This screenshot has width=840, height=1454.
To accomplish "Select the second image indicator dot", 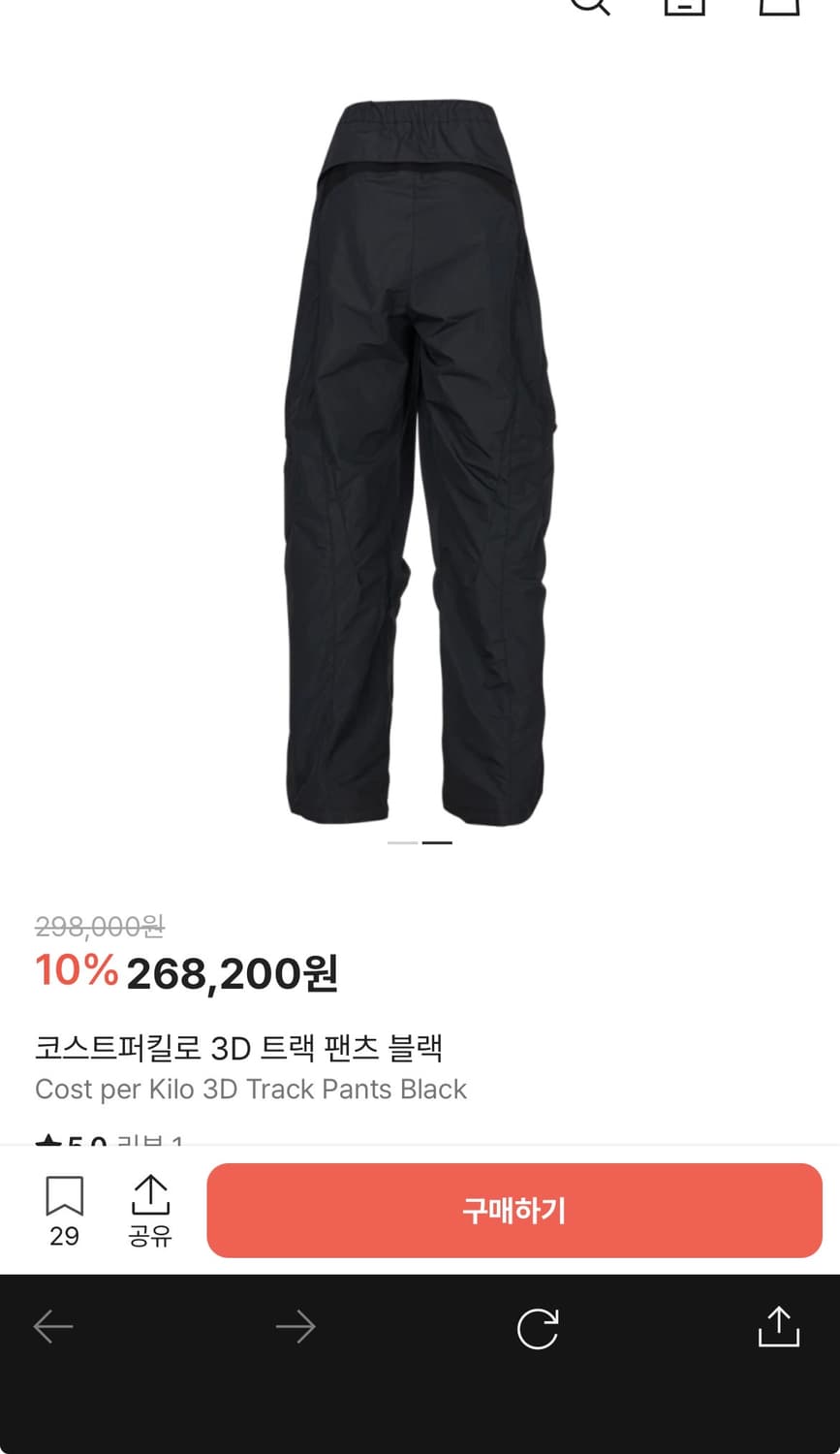I will click(x=438, y=843).
